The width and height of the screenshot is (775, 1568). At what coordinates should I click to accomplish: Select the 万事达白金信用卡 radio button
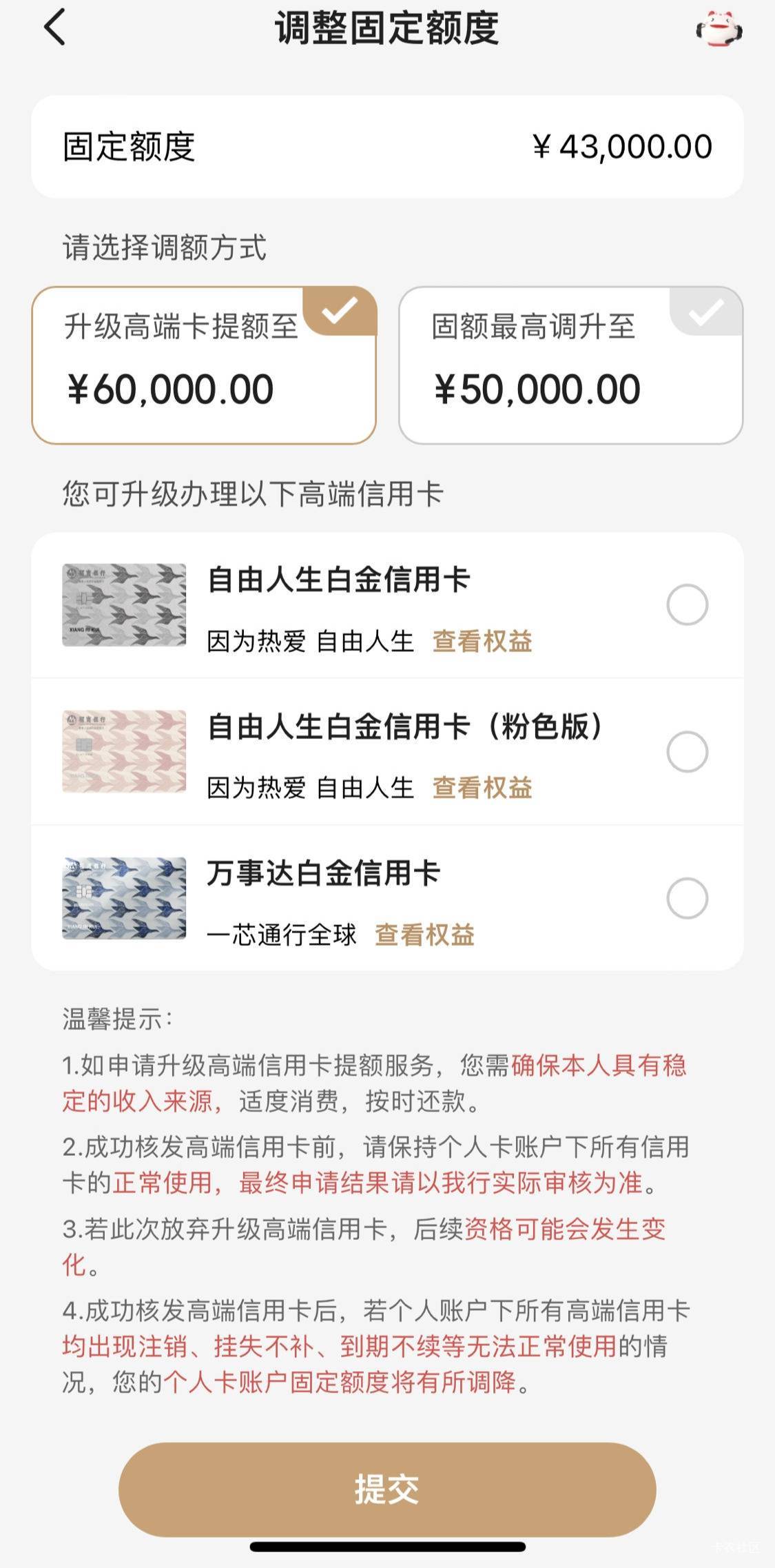click(x=687, y=898)
